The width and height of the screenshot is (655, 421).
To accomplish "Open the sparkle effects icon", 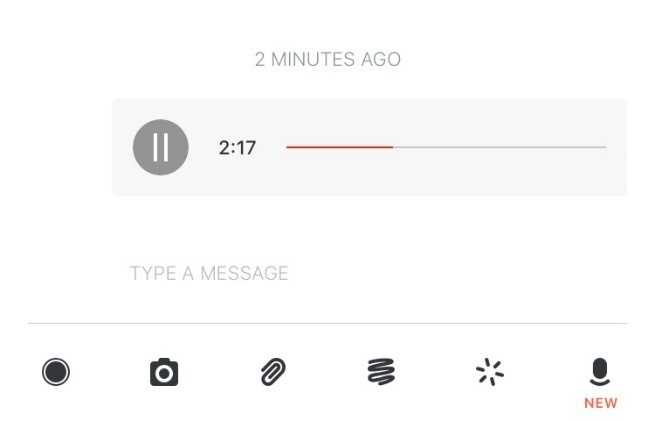I will click(x=489, y=373).
